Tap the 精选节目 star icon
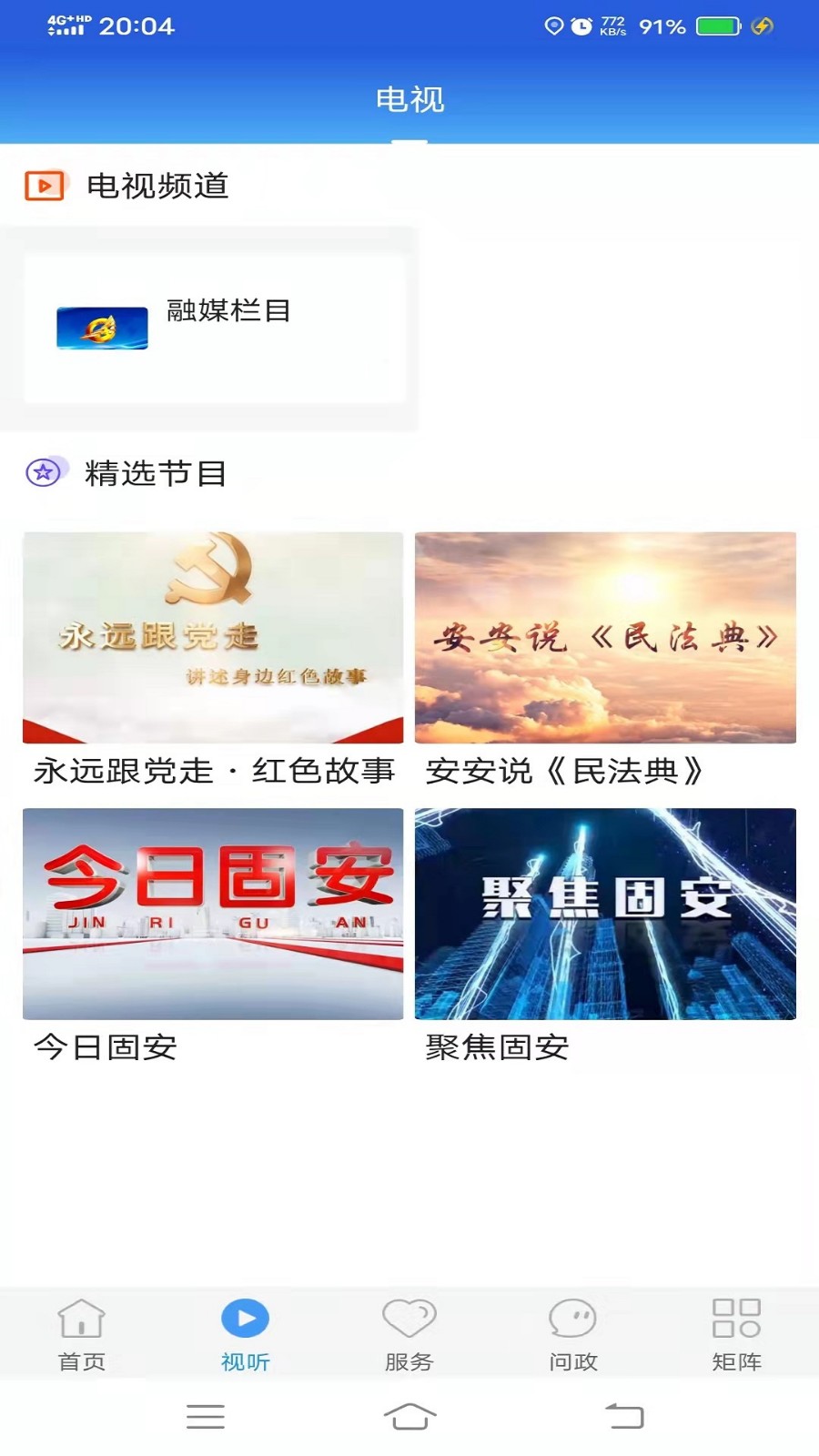 (45, 473)
